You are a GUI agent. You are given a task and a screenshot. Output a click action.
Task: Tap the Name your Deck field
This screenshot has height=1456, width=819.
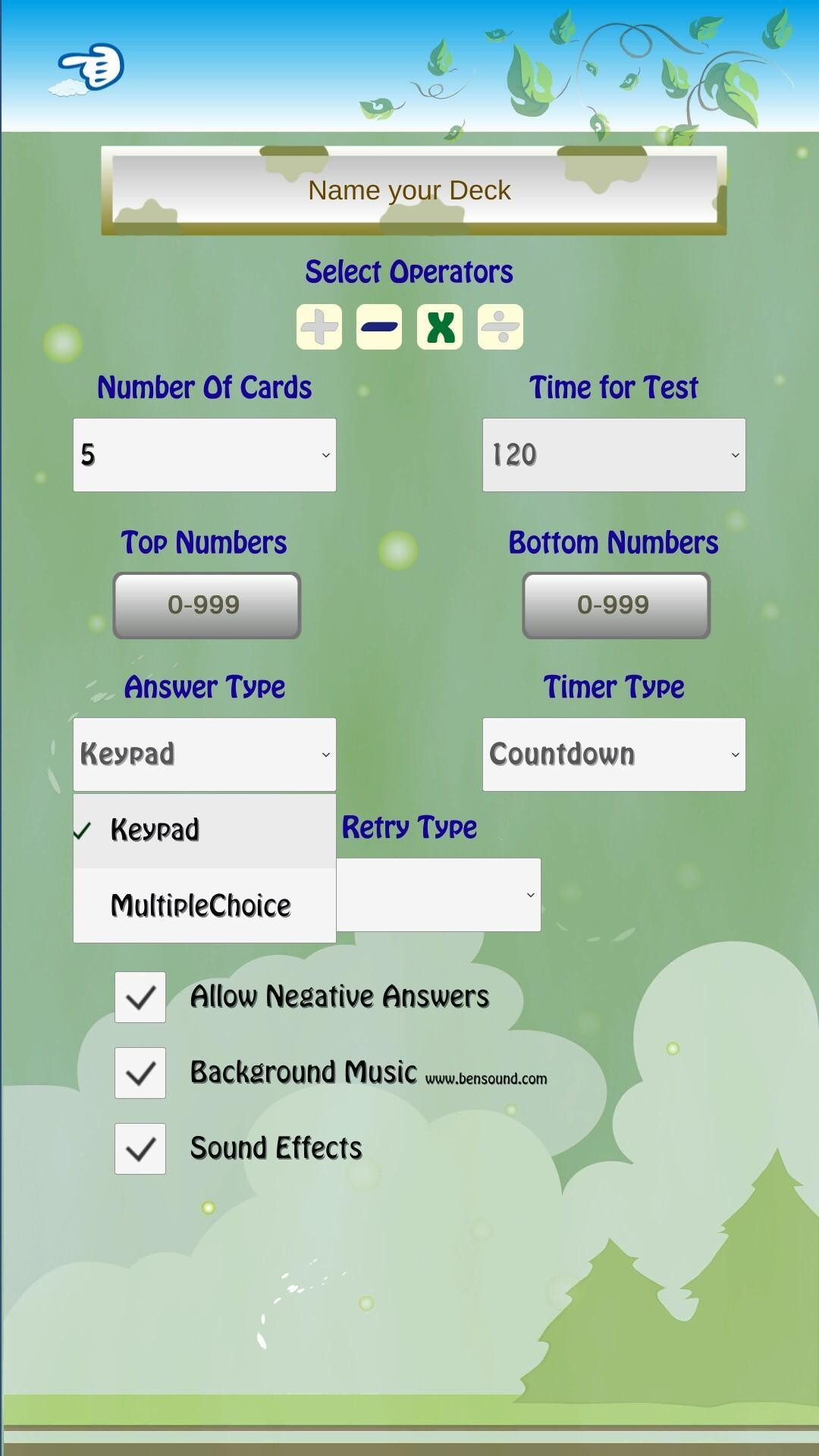pyautogui.click(x=409, y=190)
